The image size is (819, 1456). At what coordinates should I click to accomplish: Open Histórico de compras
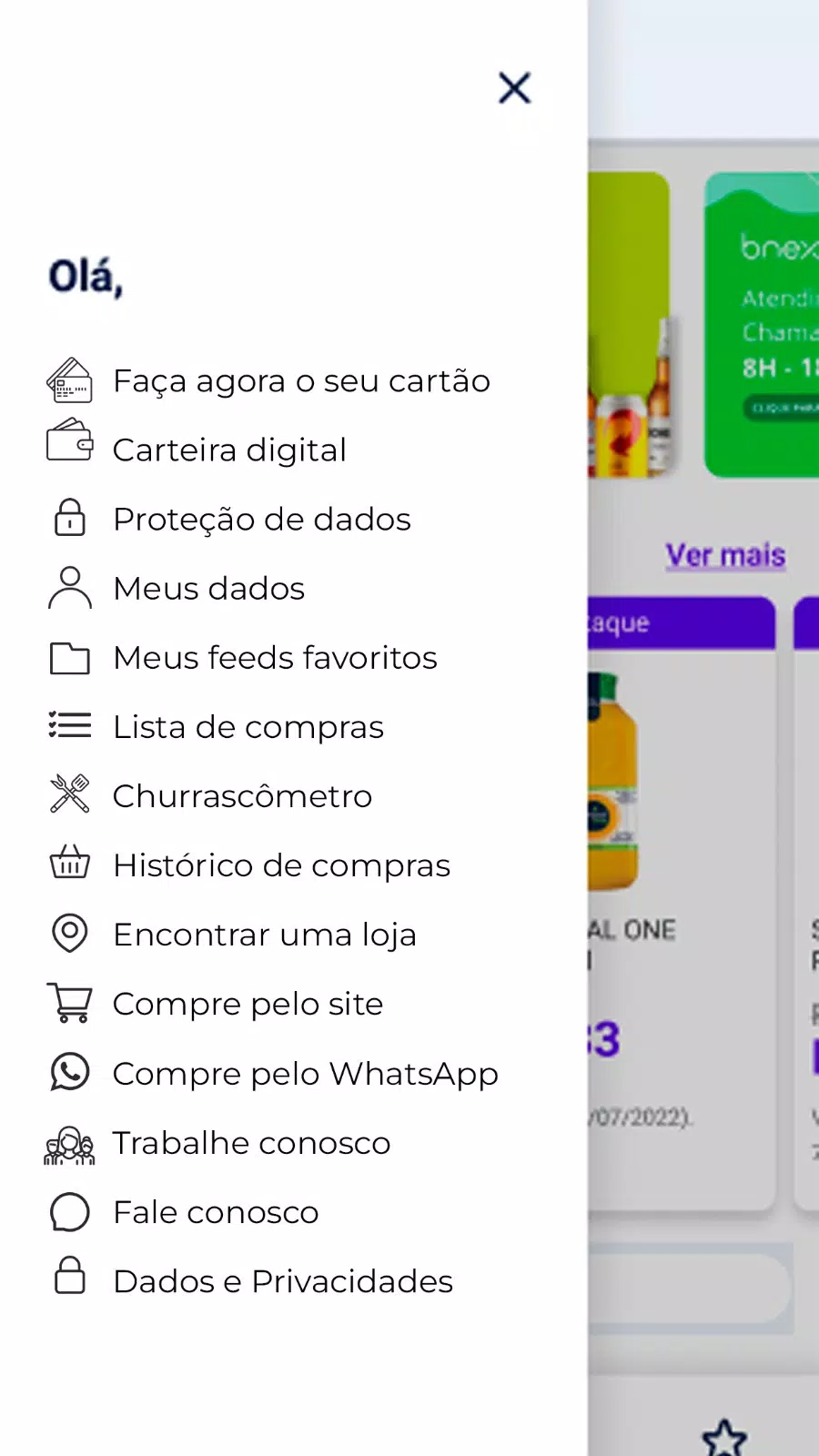point(281,865)
